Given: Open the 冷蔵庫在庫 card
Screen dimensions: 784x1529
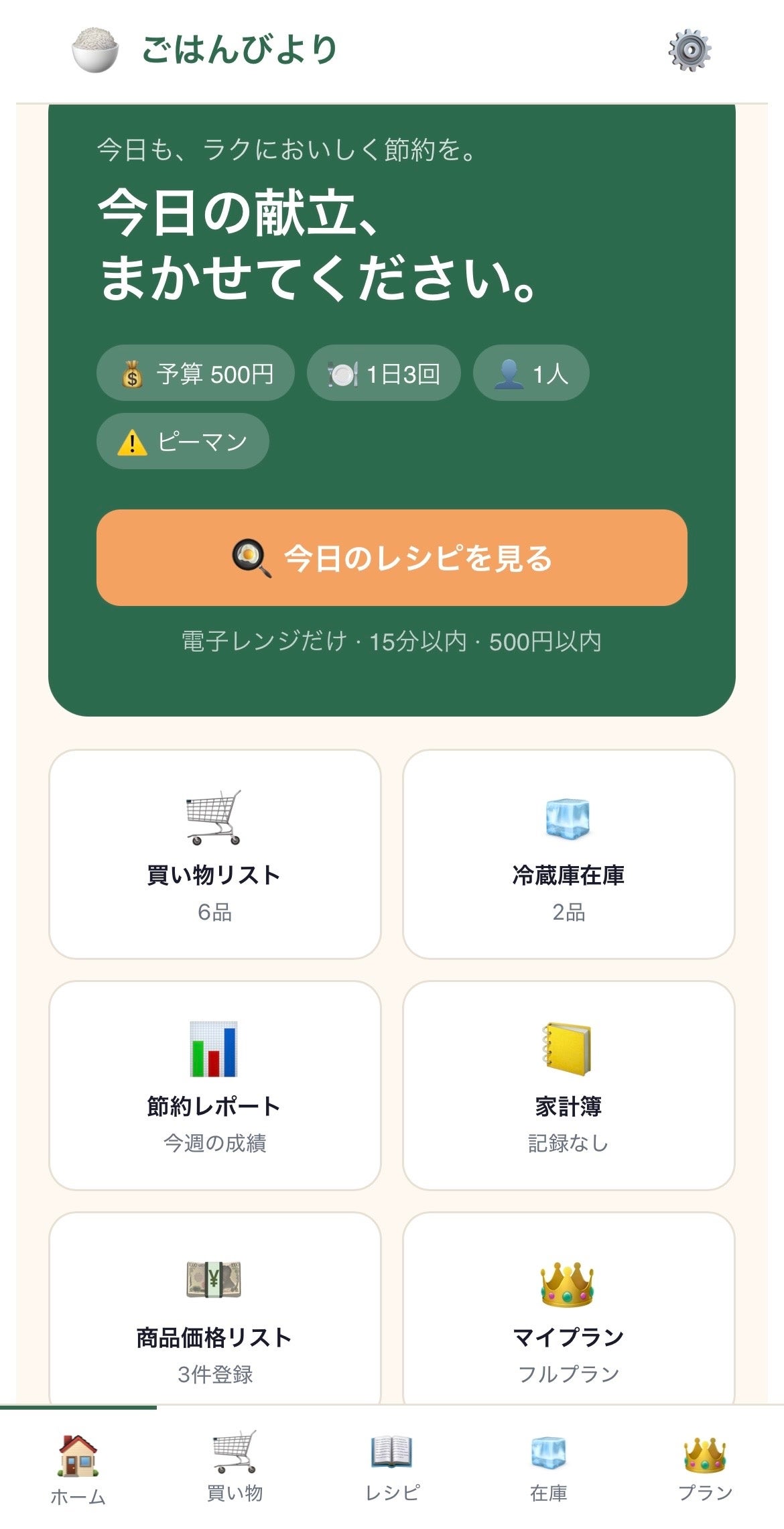Looking at the screenshot, I should pos(568,854).
